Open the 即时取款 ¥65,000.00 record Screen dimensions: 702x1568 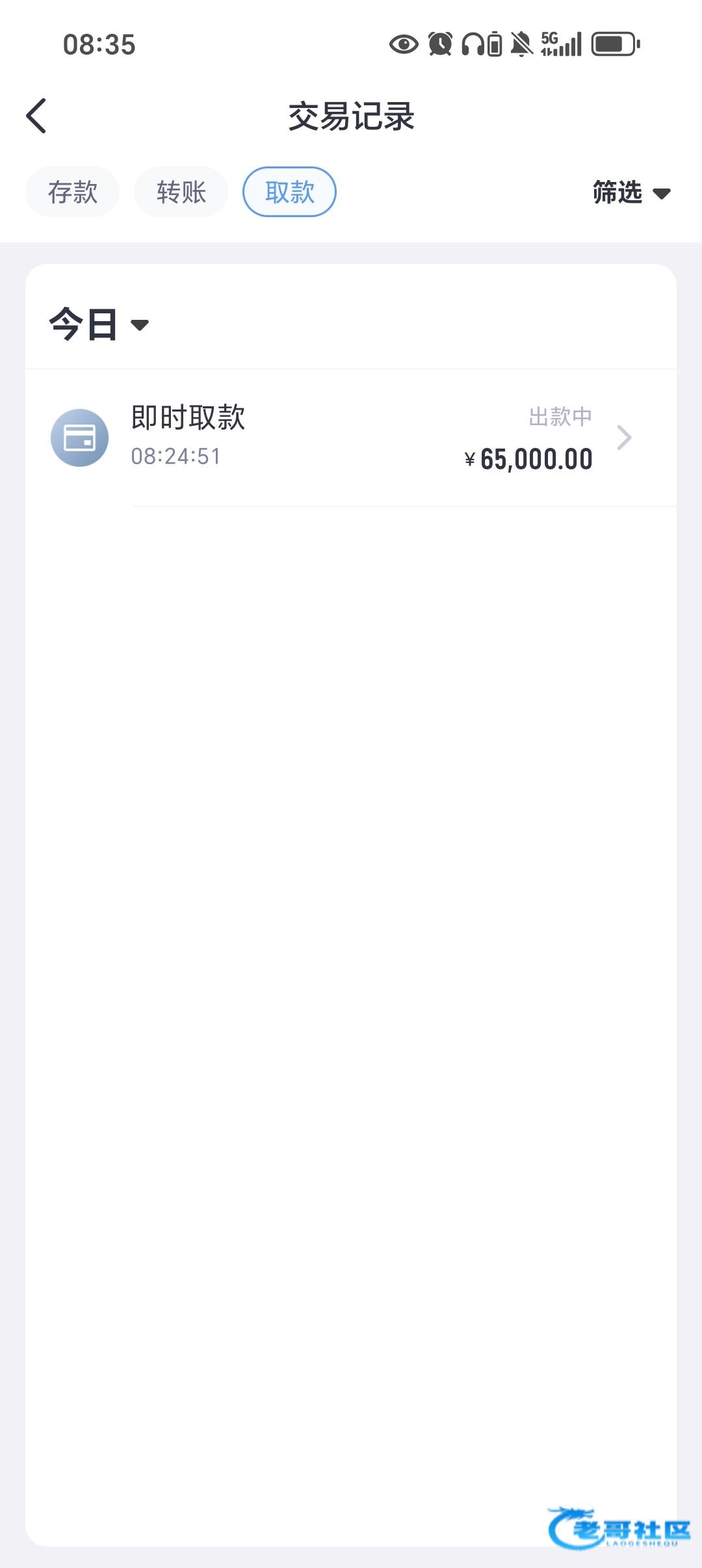pos(351,438)
